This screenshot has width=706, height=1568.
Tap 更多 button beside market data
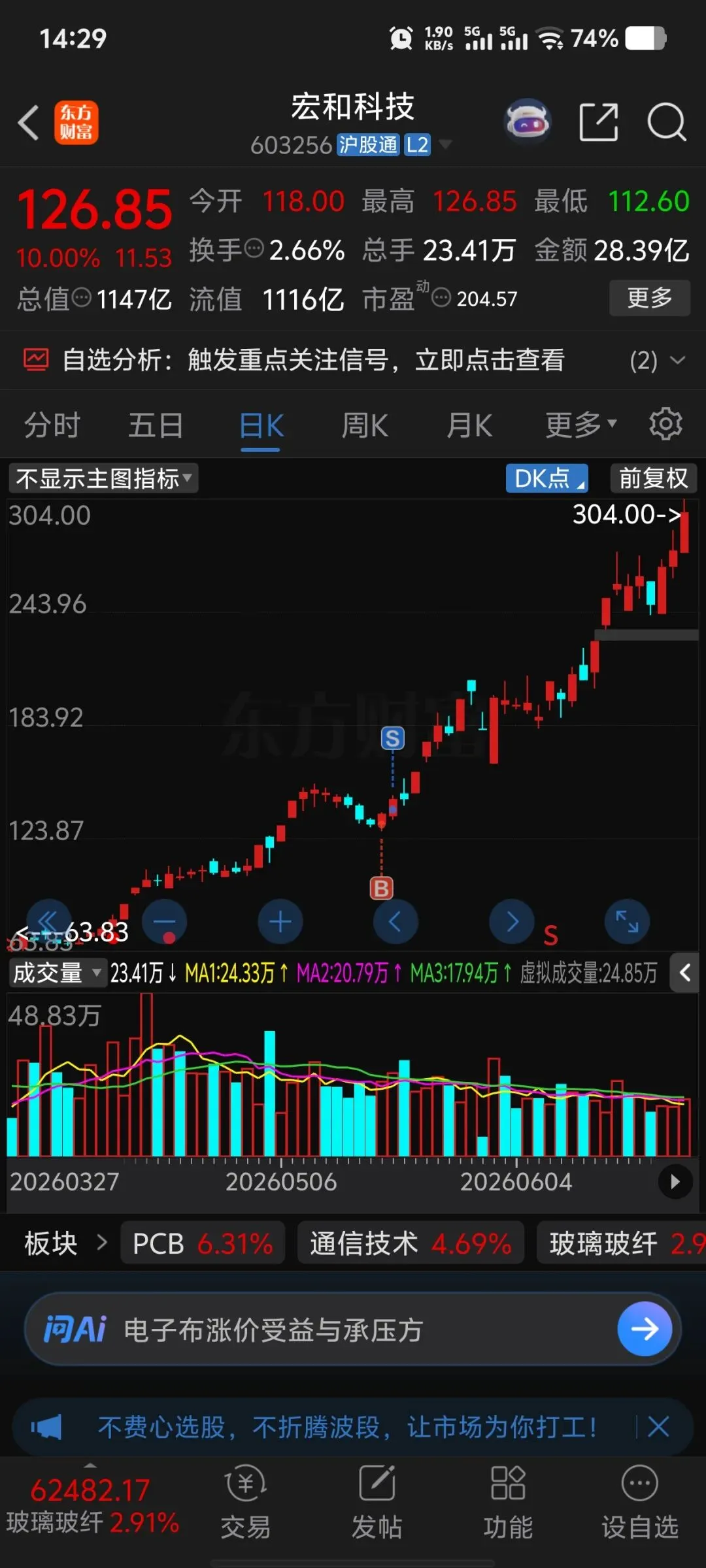[x=650, y=298]
